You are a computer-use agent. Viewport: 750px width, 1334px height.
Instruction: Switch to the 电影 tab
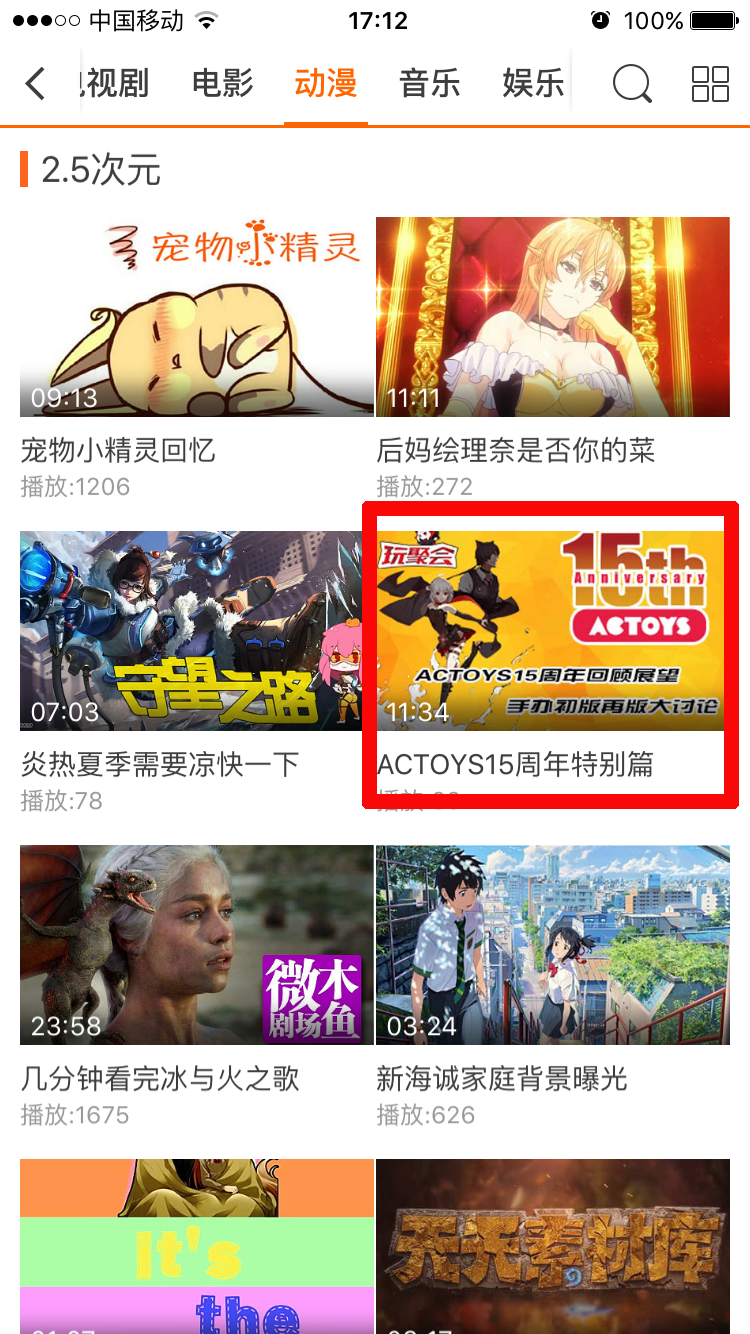222,84
